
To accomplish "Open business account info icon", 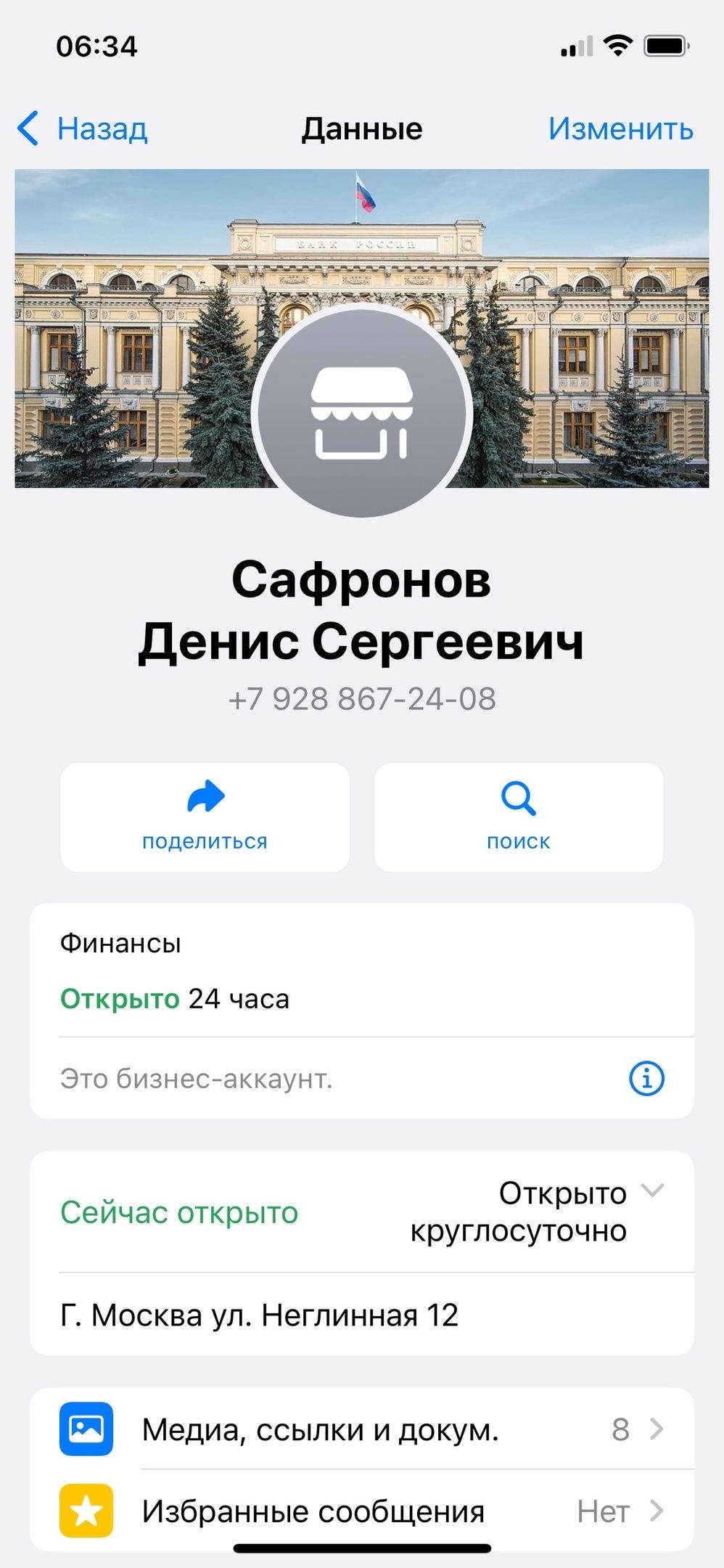I will point(646,1078).
